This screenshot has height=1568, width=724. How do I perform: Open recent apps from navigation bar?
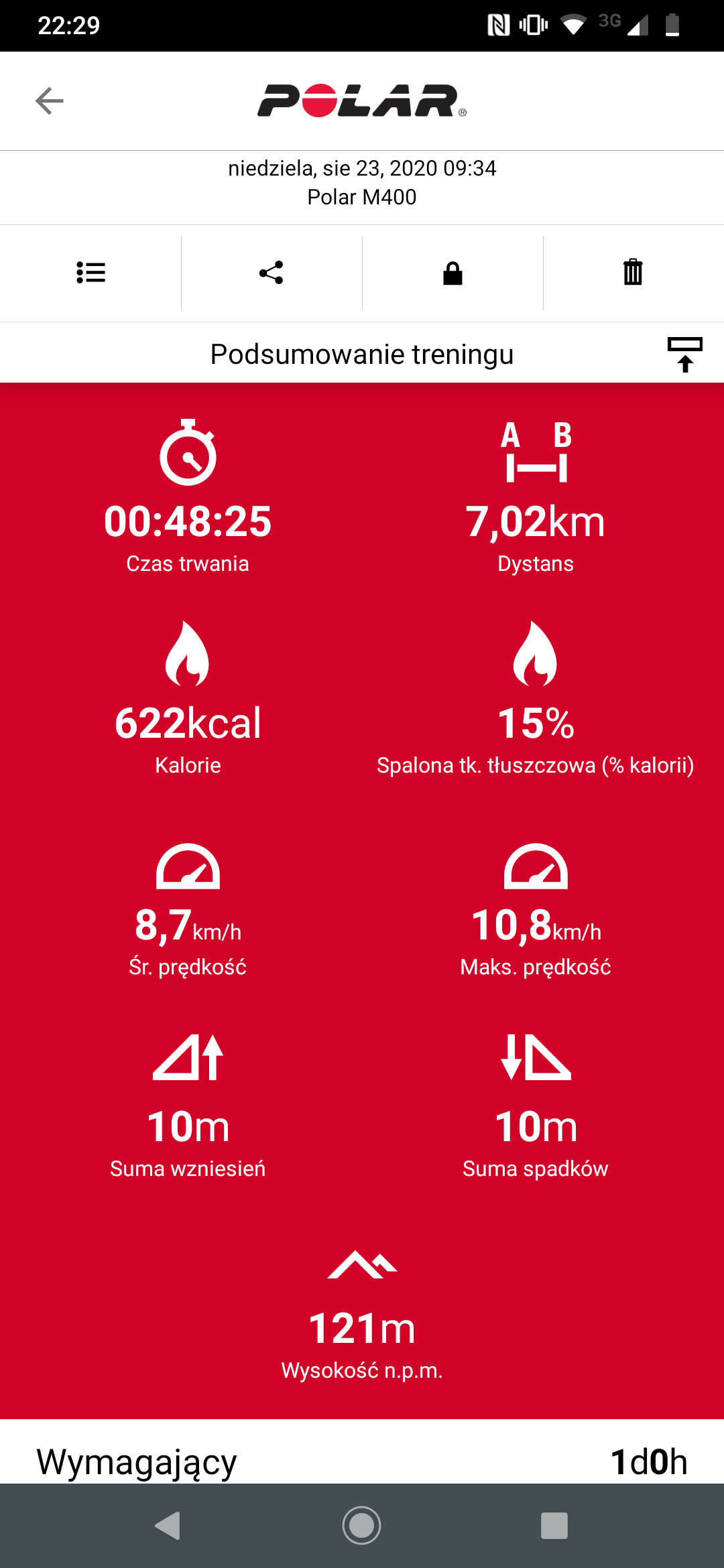[554, 1526]
